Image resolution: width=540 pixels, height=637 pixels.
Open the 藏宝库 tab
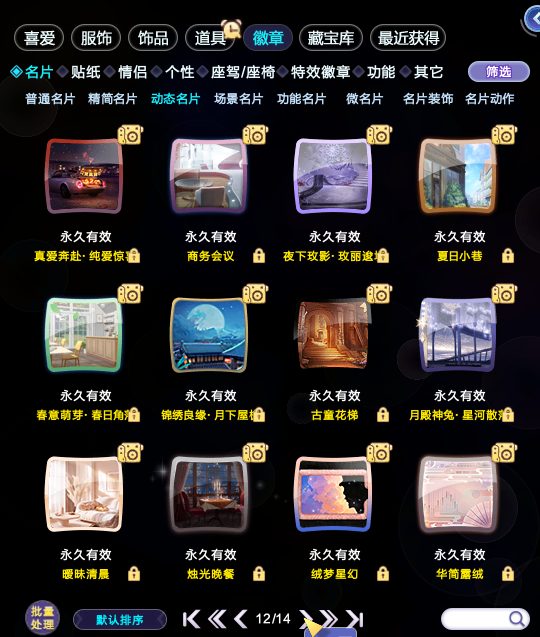point(330,38)
